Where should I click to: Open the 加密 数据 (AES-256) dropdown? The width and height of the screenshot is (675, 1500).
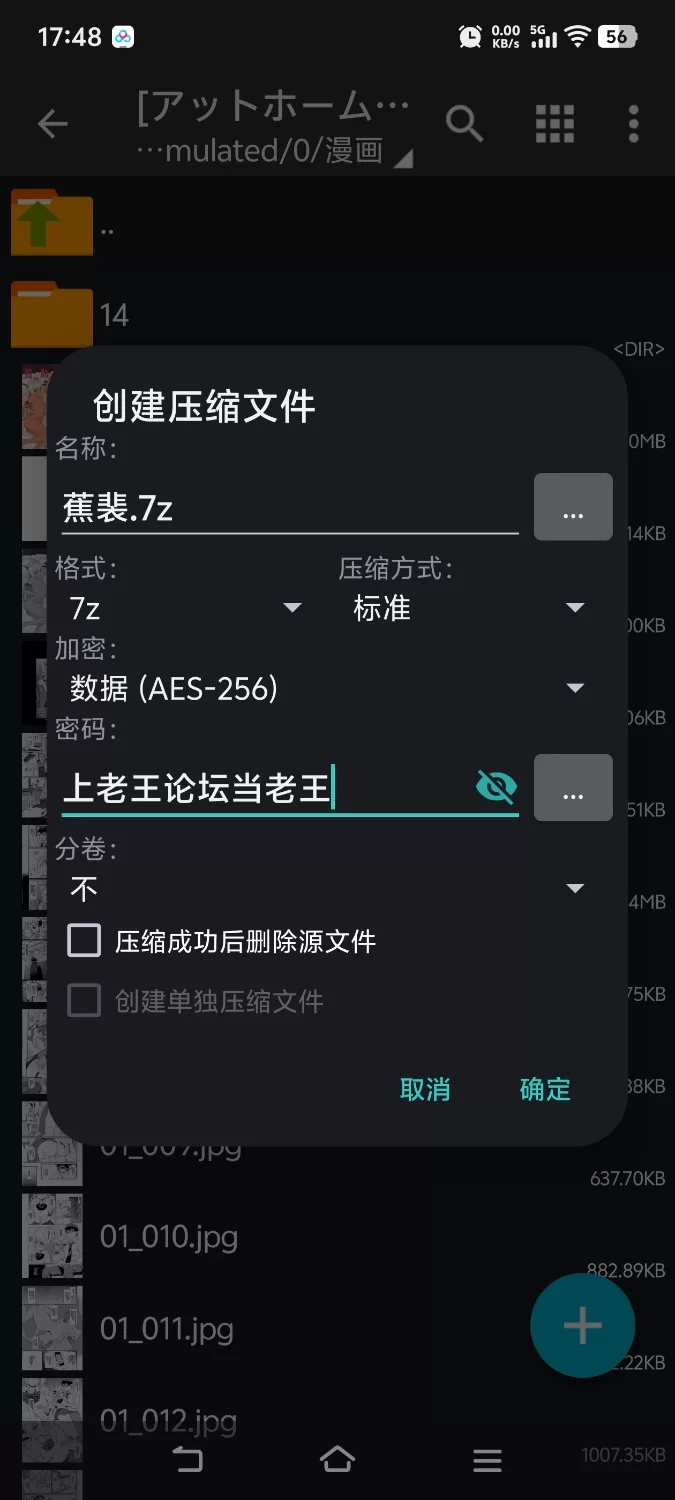[x=325, y=688]
